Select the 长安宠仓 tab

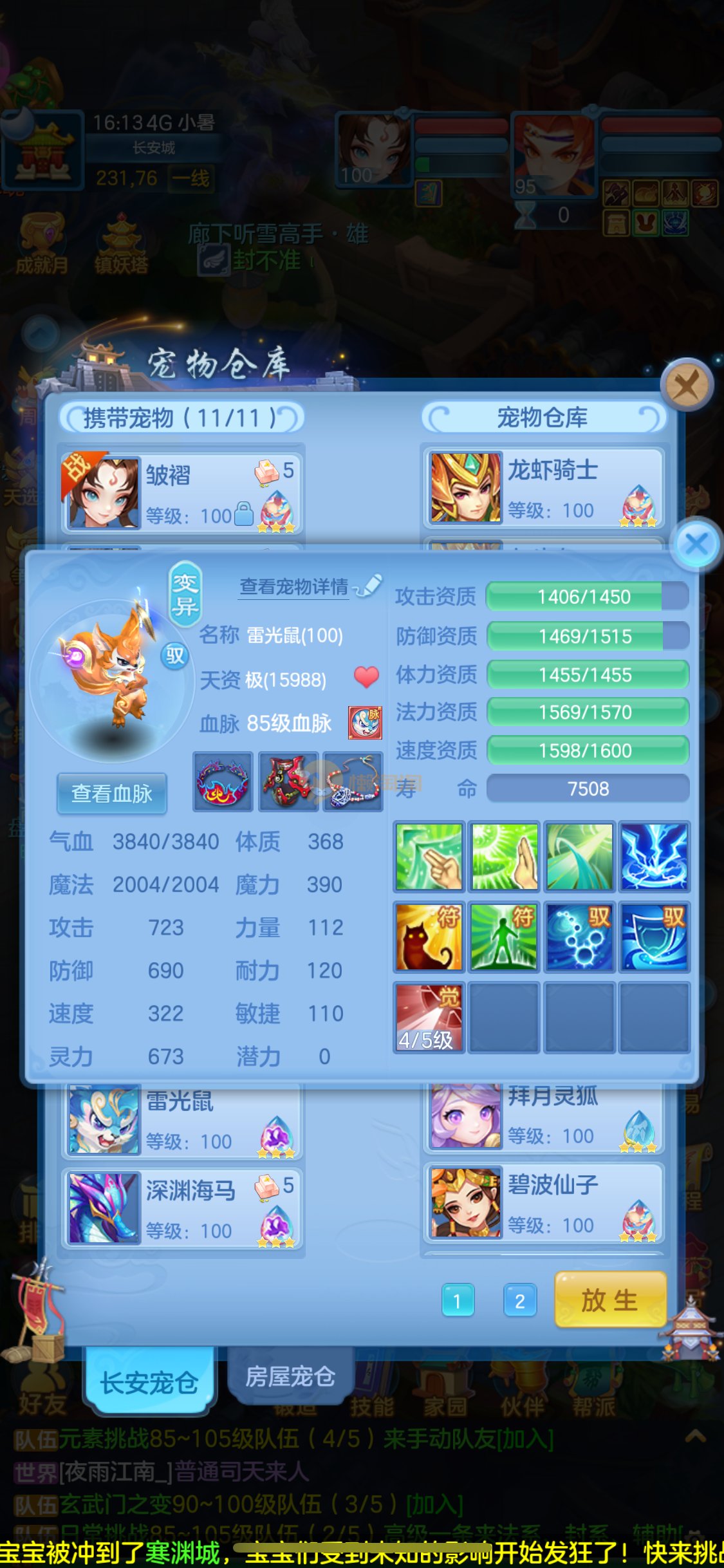click(149, 1381)
